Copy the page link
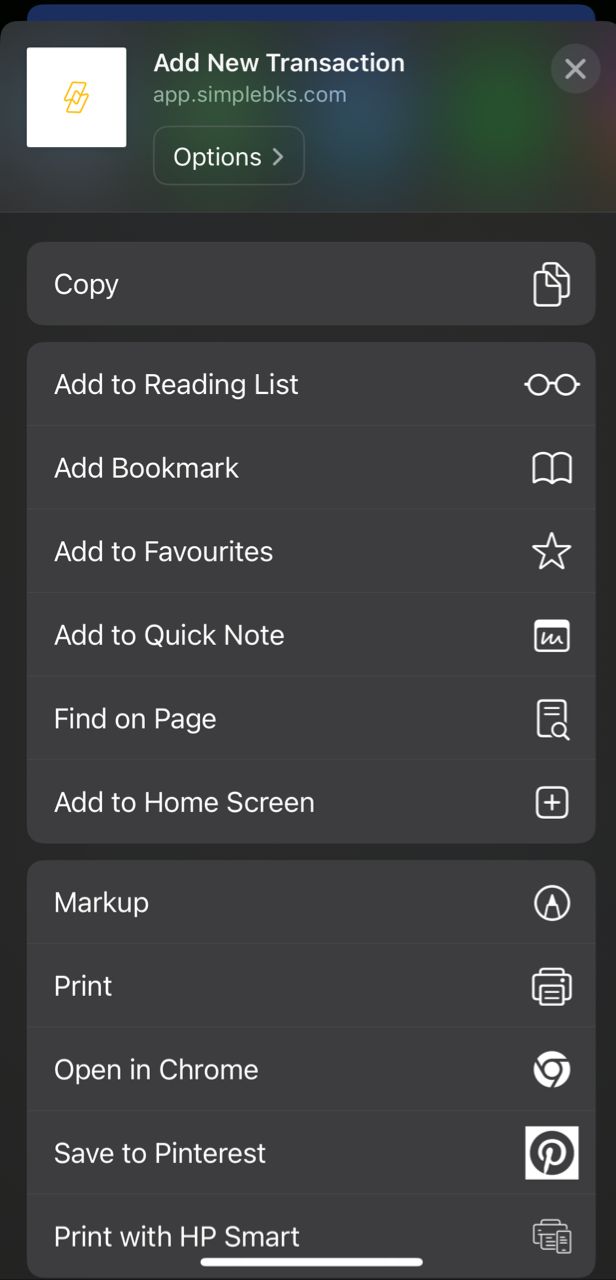The height and width of the screenshot is (1280, 616). coord(311,284)
